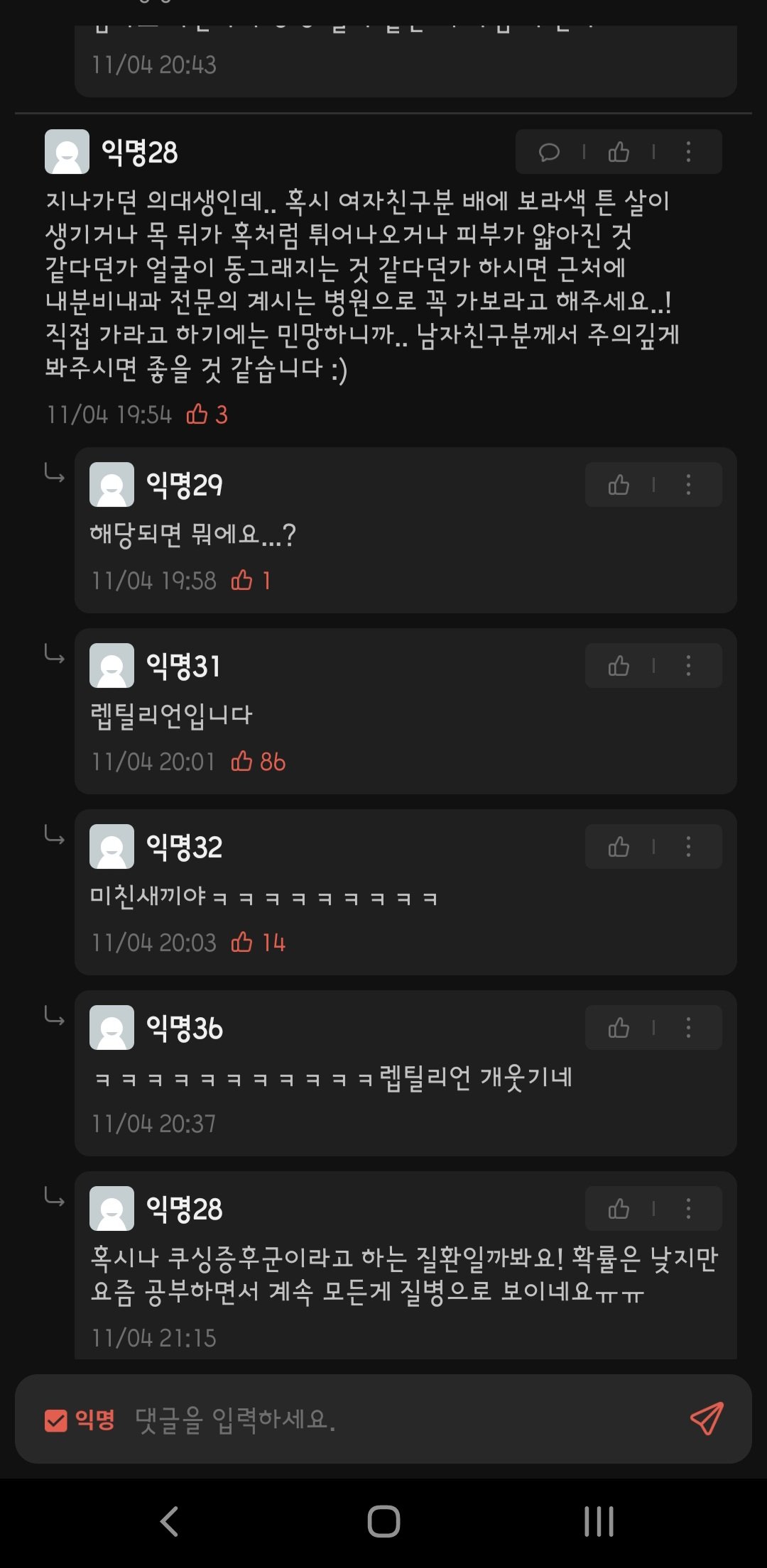
Task: Like 익명28's 쿠싱증후군 reply
Action: click(619, 1209)
